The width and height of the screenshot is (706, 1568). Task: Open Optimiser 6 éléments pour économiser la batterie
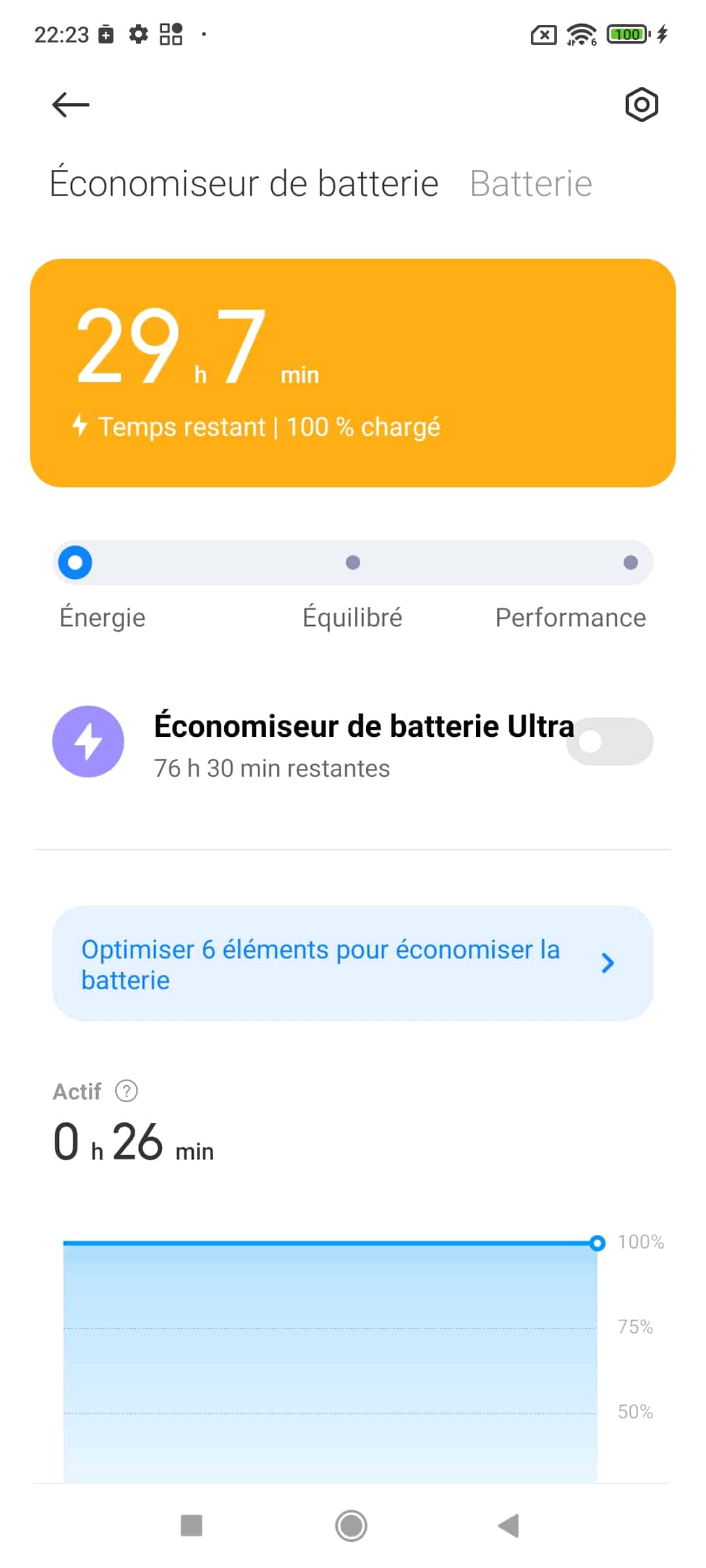pyautogui.click(x=353, y=964)
